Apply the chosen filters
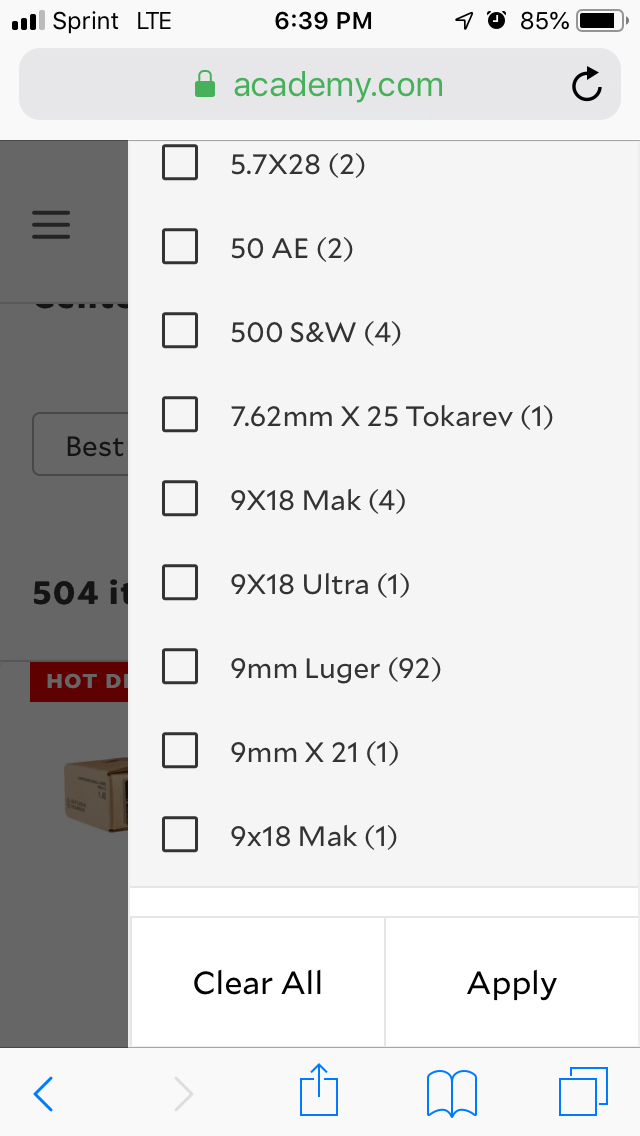 click(512, 983)
